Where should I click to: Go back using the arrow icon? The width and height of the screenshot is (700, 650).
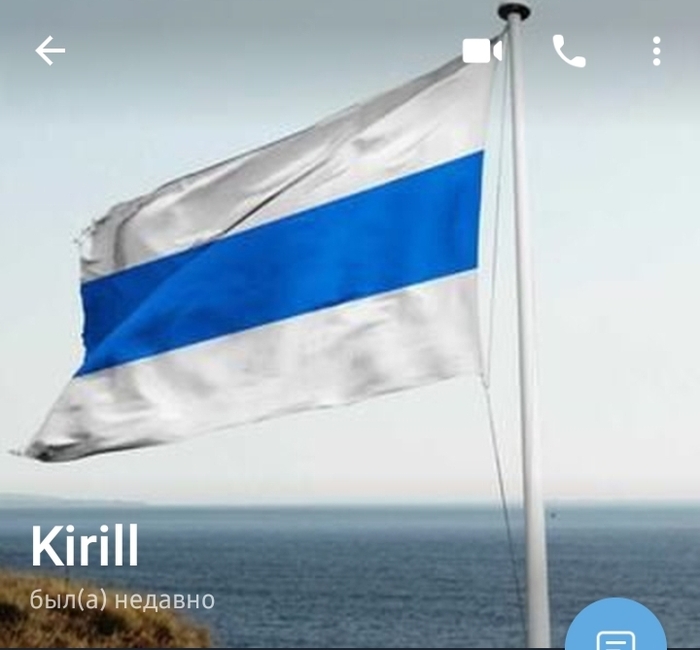(50, 51)
